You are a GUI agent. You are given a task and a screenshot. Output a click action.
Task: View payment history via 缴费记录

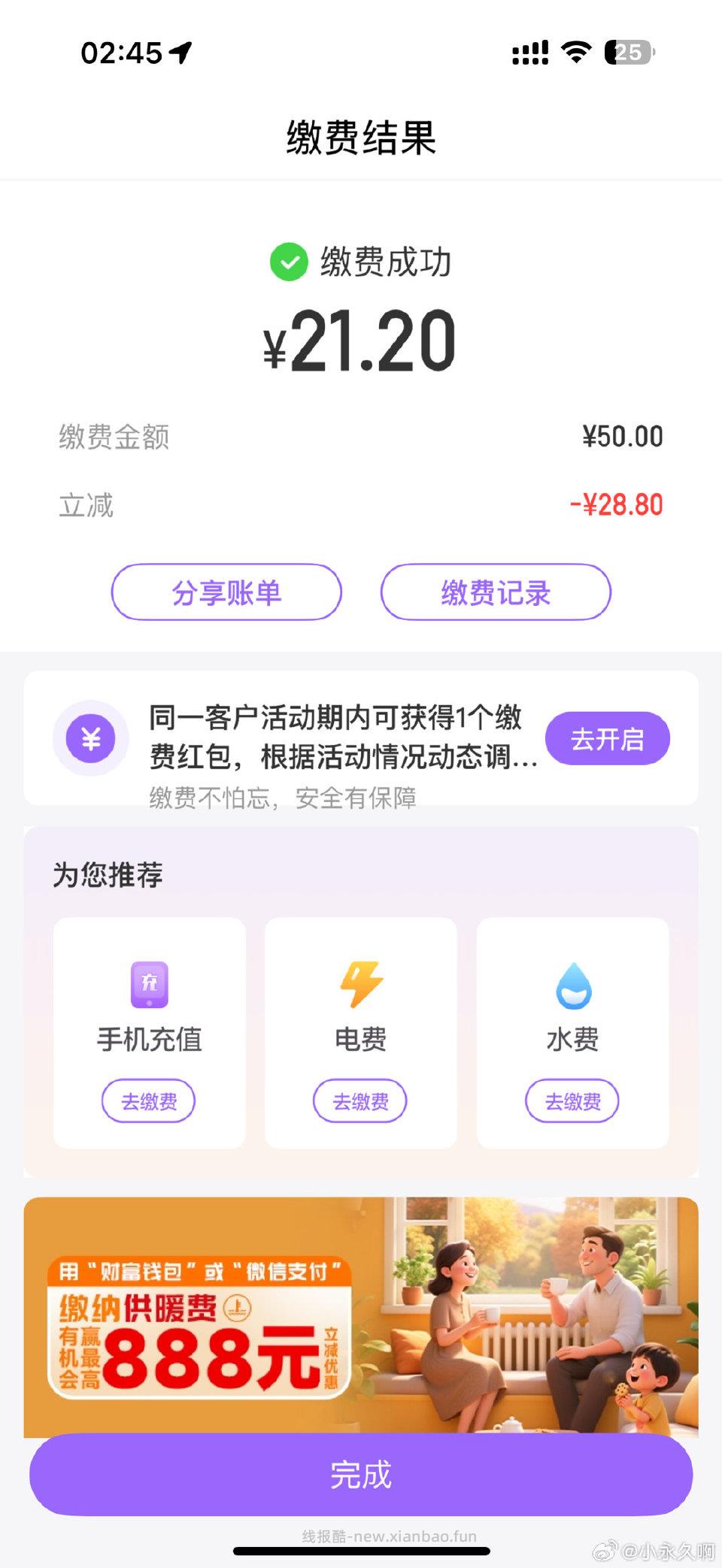click(496, 592)
